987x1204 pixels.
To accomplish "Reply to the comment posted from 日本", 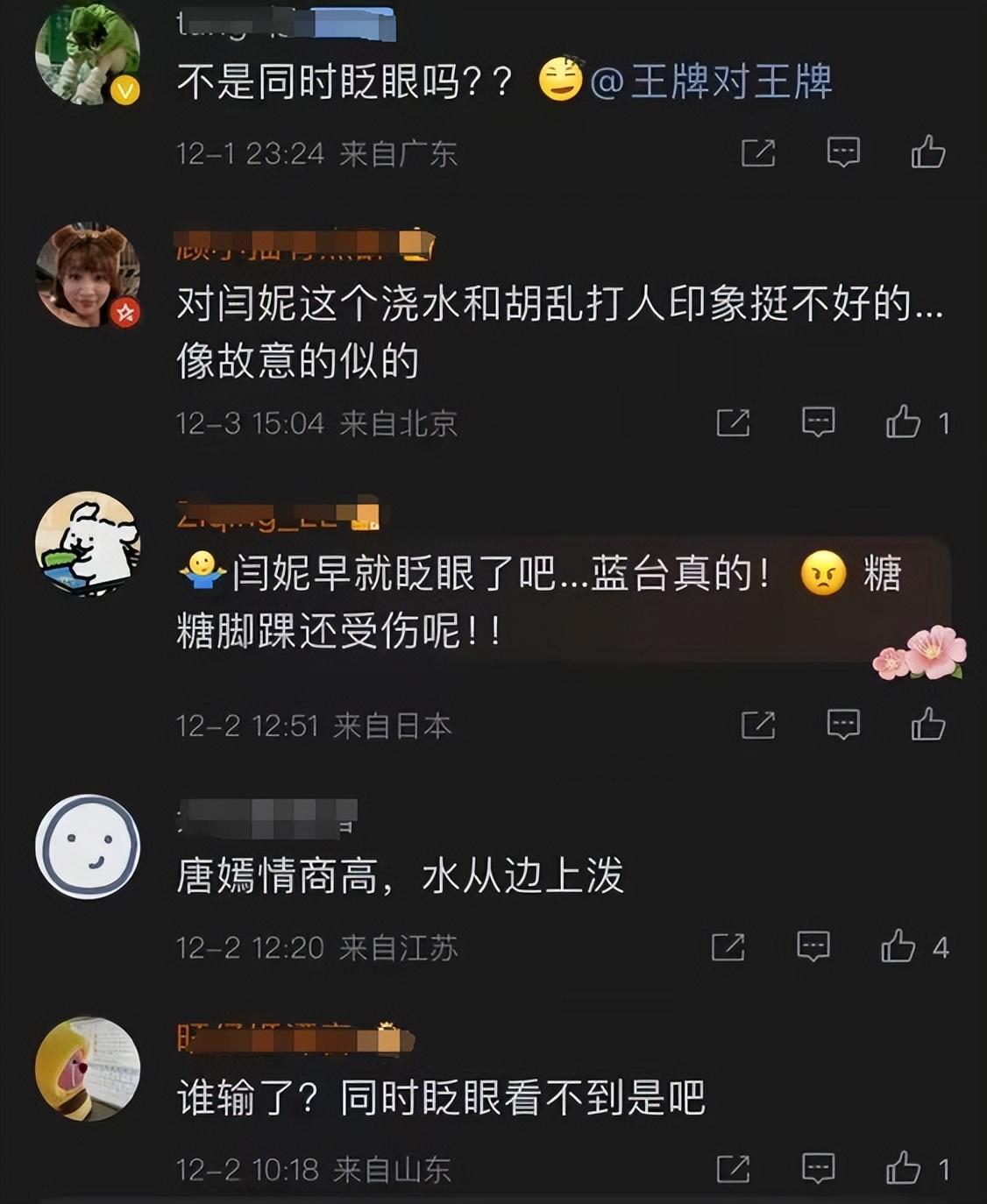I will (843, 725).
